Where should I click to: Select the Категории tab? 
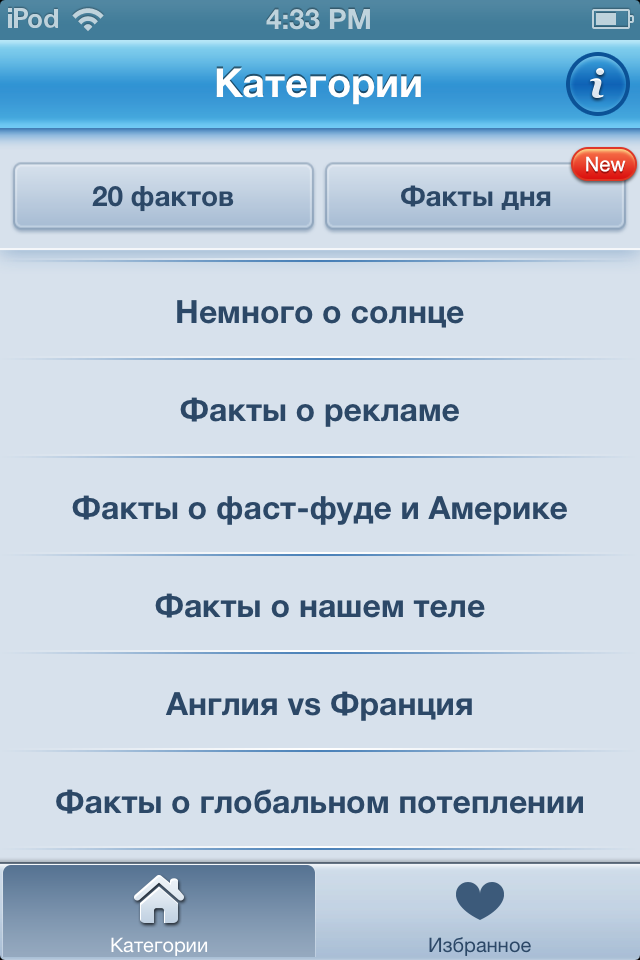coord(159,915)
